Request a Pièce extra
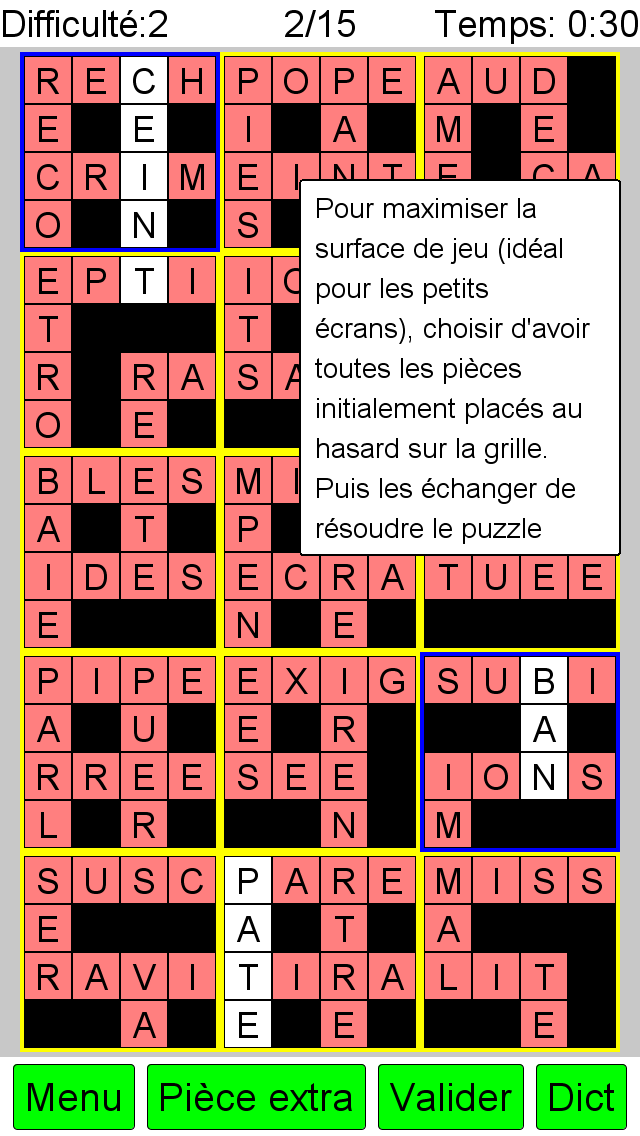The image size is (640, 1136). pos(256,1096)
